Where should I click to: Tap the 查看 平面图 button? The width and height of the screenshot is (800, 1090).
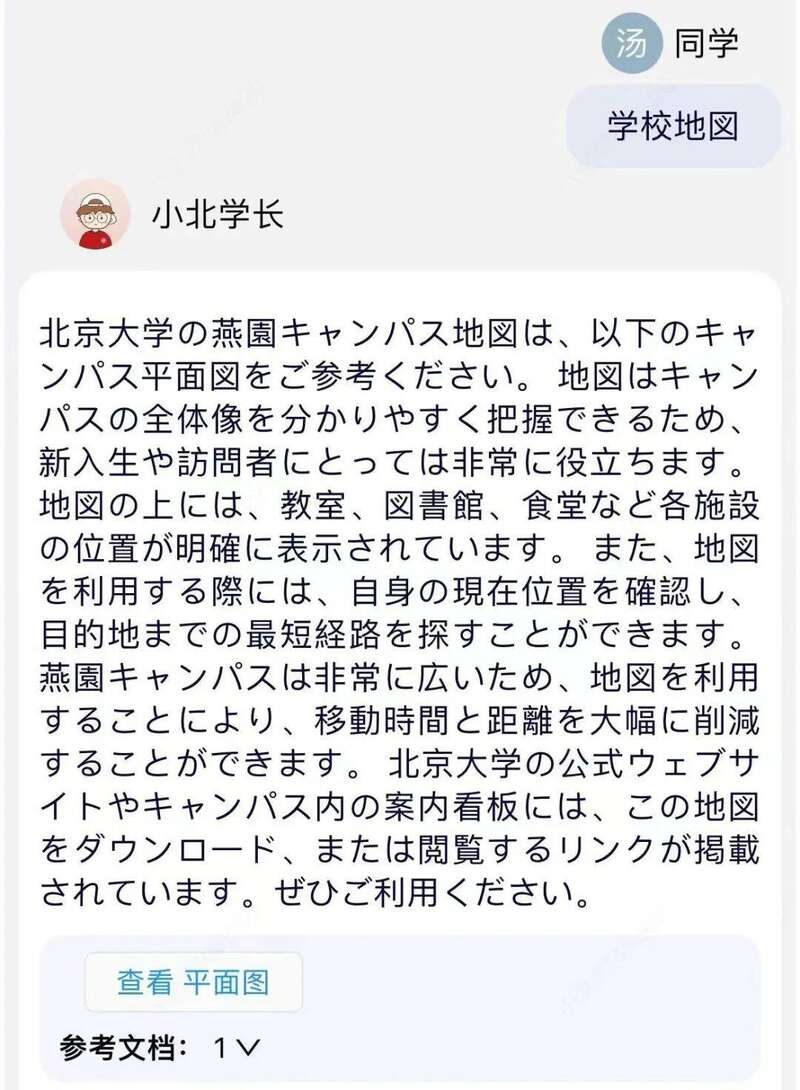coord(193,981)
